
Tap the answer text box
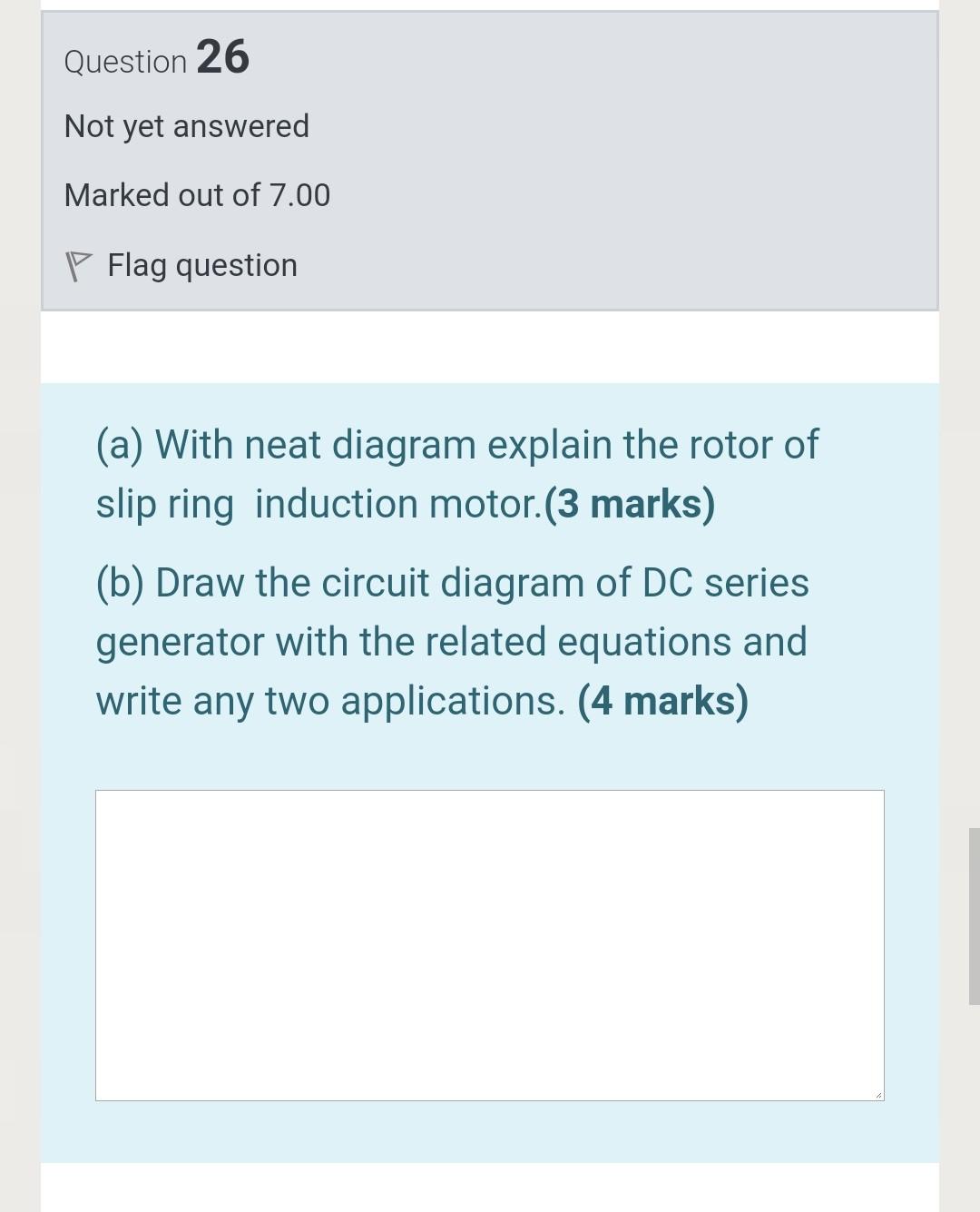(x=489, y=944)
